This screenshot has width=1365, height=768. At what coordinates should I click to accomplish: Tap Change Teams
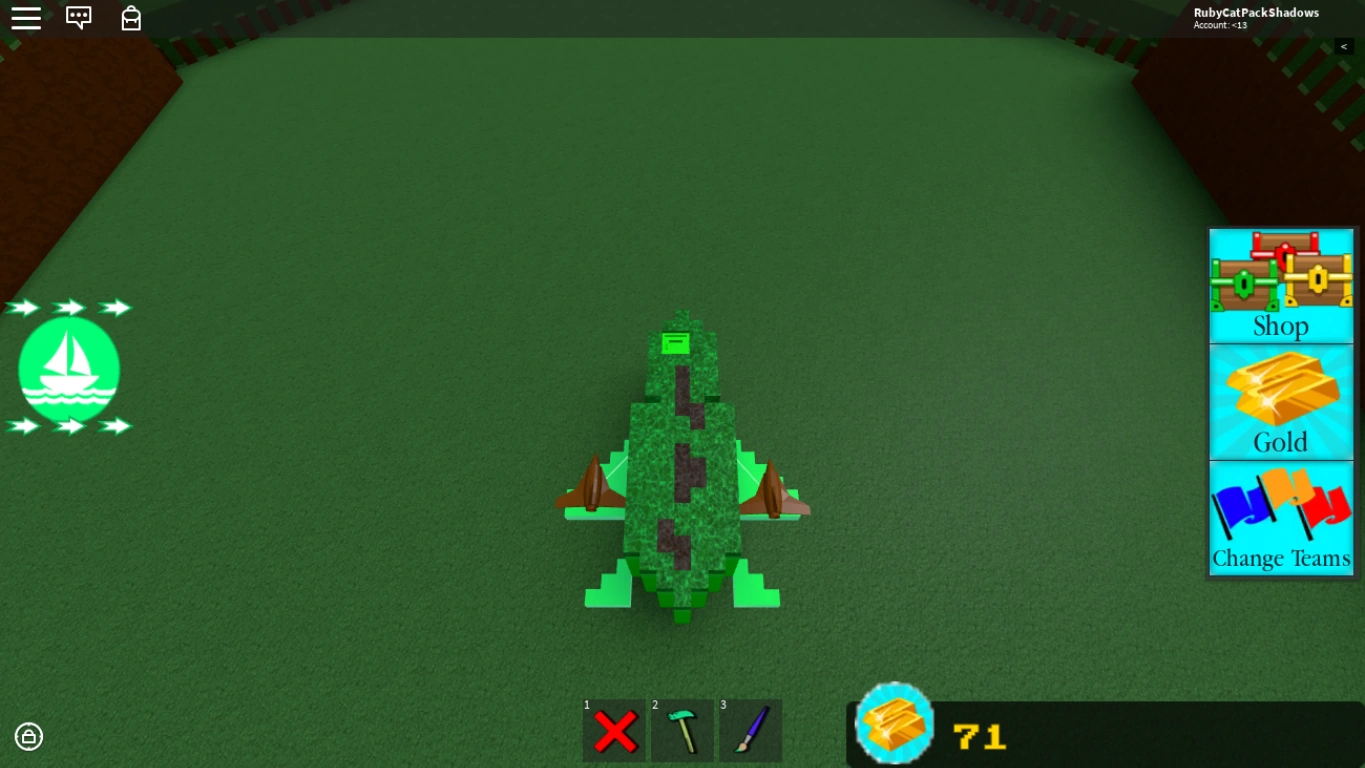pyautogui.click(x=1281, y=517)
